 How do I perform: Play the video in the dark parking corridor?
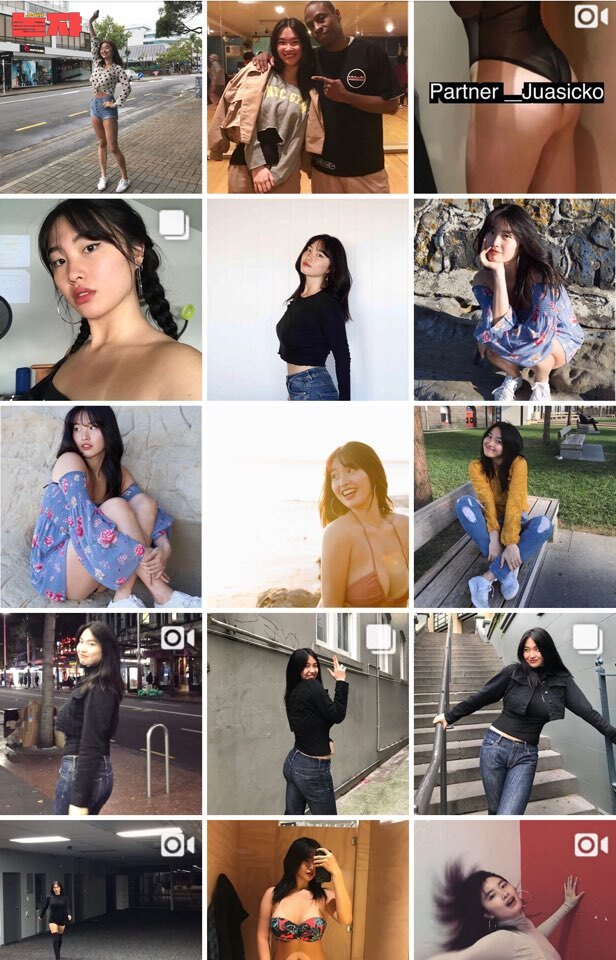pos(100,890)
